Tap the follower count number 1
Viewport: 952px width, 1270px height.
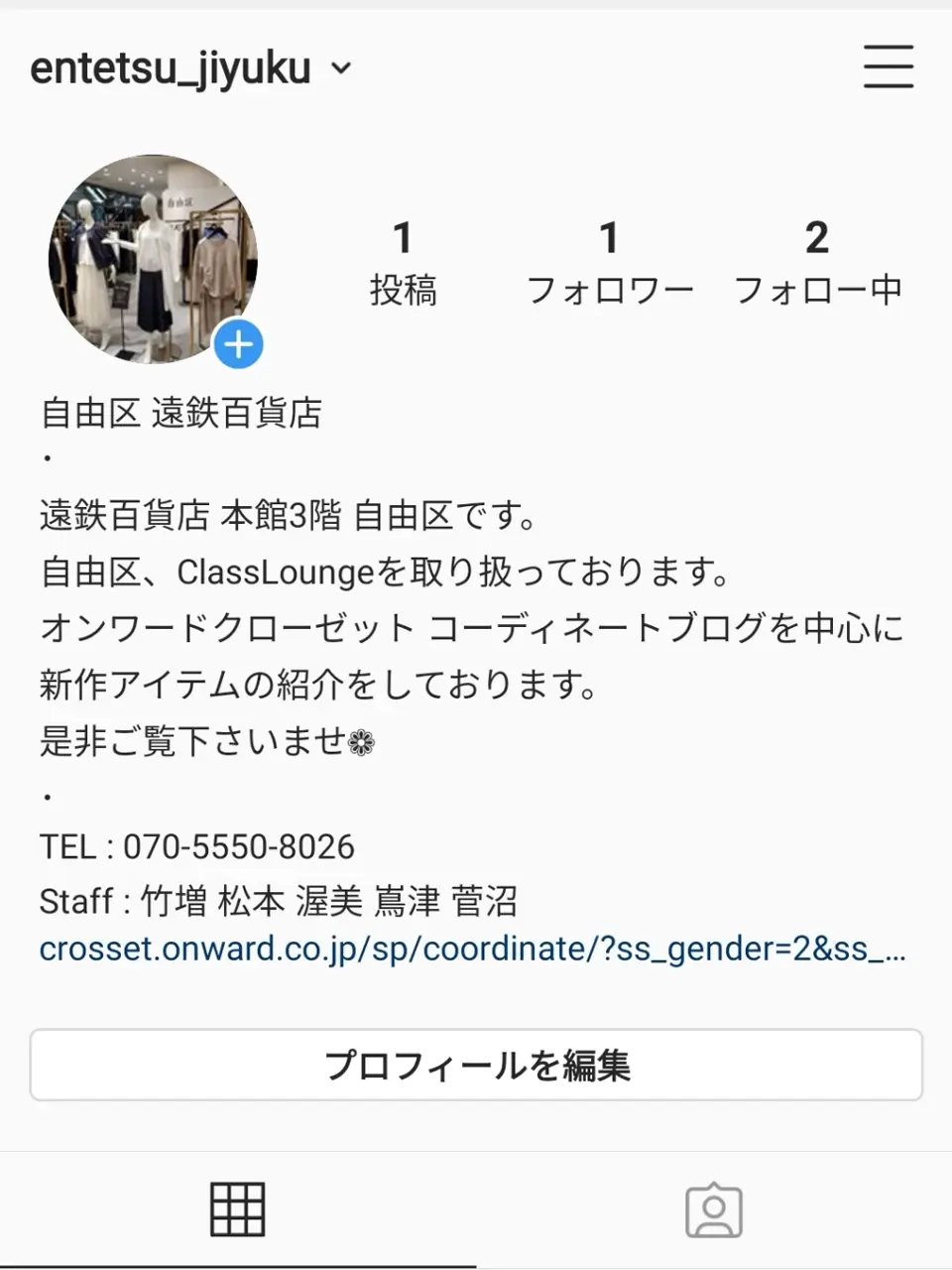point(609,237)
